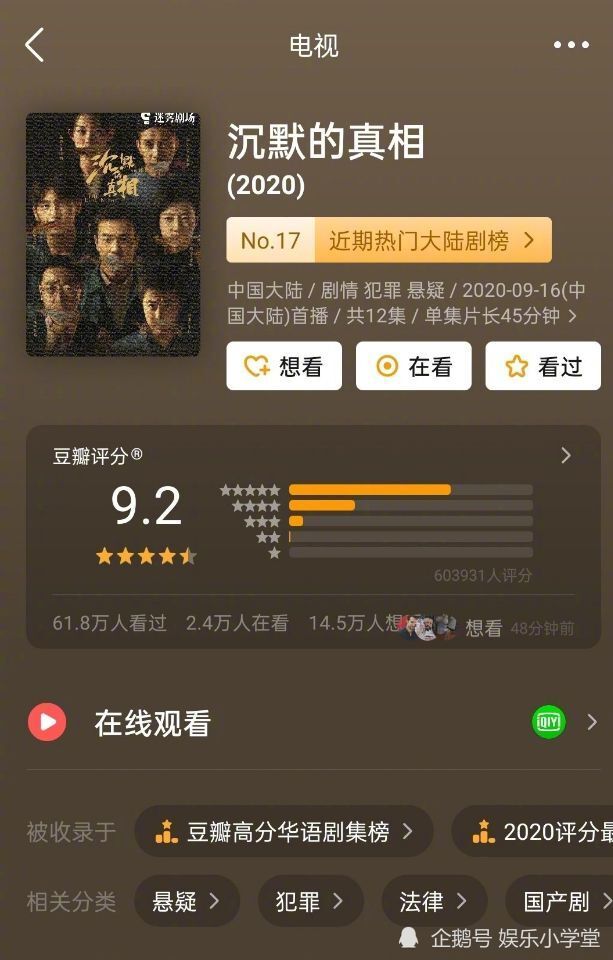Open the 豆瓣高分华语剧集榜 list

(x=284, y=832)
